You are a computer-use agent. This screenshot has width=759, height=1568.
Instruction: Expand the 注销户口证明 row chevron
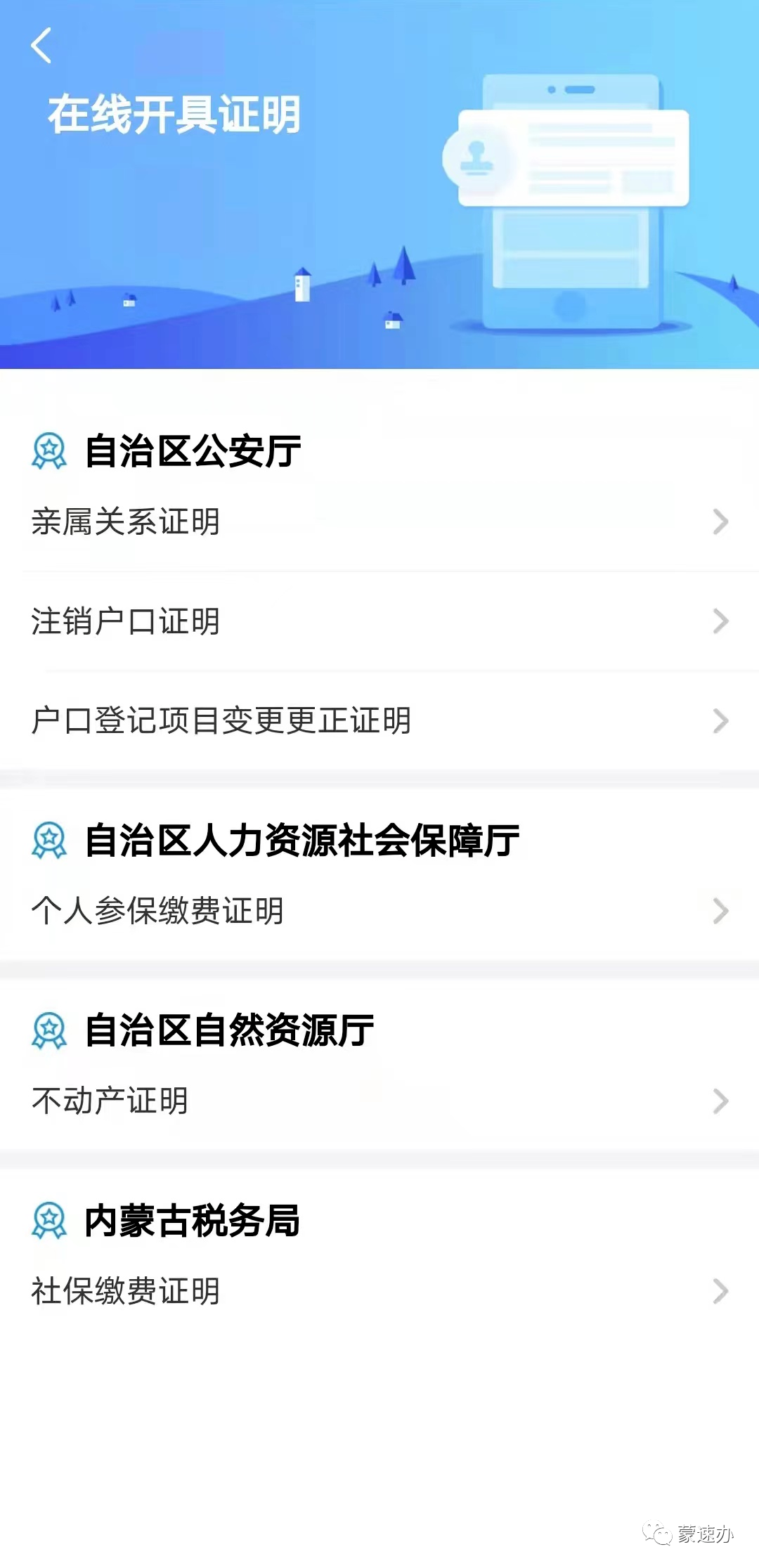pyautogui.click(x=719, y=621)
